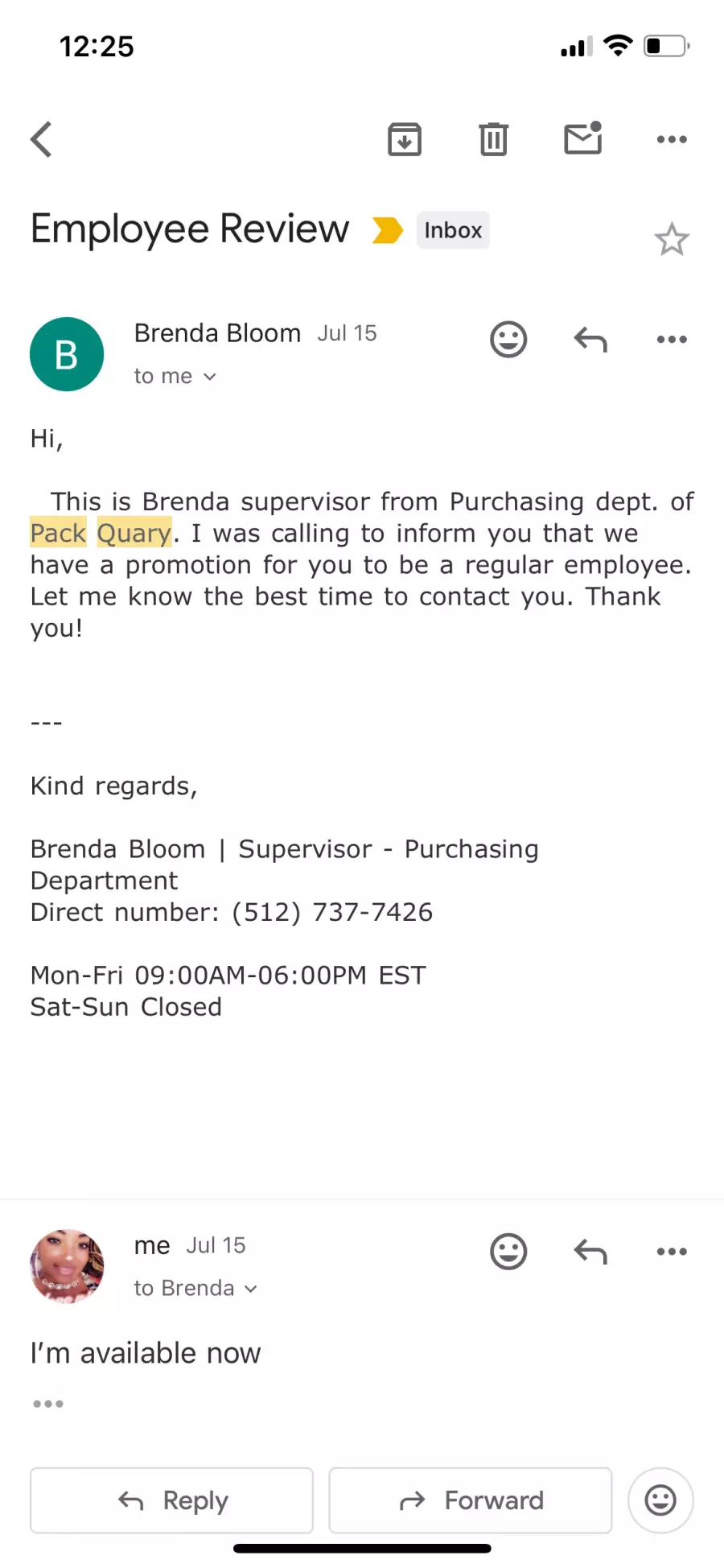
Task: Tap the Reply button at the bottom
Action: pyautogui.click(x=171, y=1500)
